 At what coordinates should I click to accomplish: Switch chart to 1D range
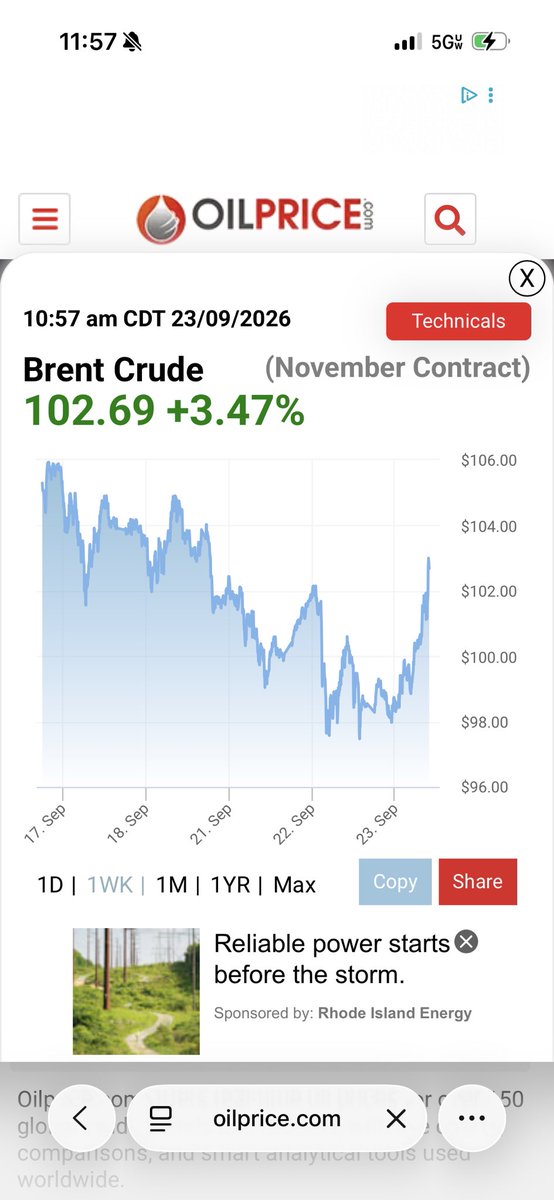50,884
